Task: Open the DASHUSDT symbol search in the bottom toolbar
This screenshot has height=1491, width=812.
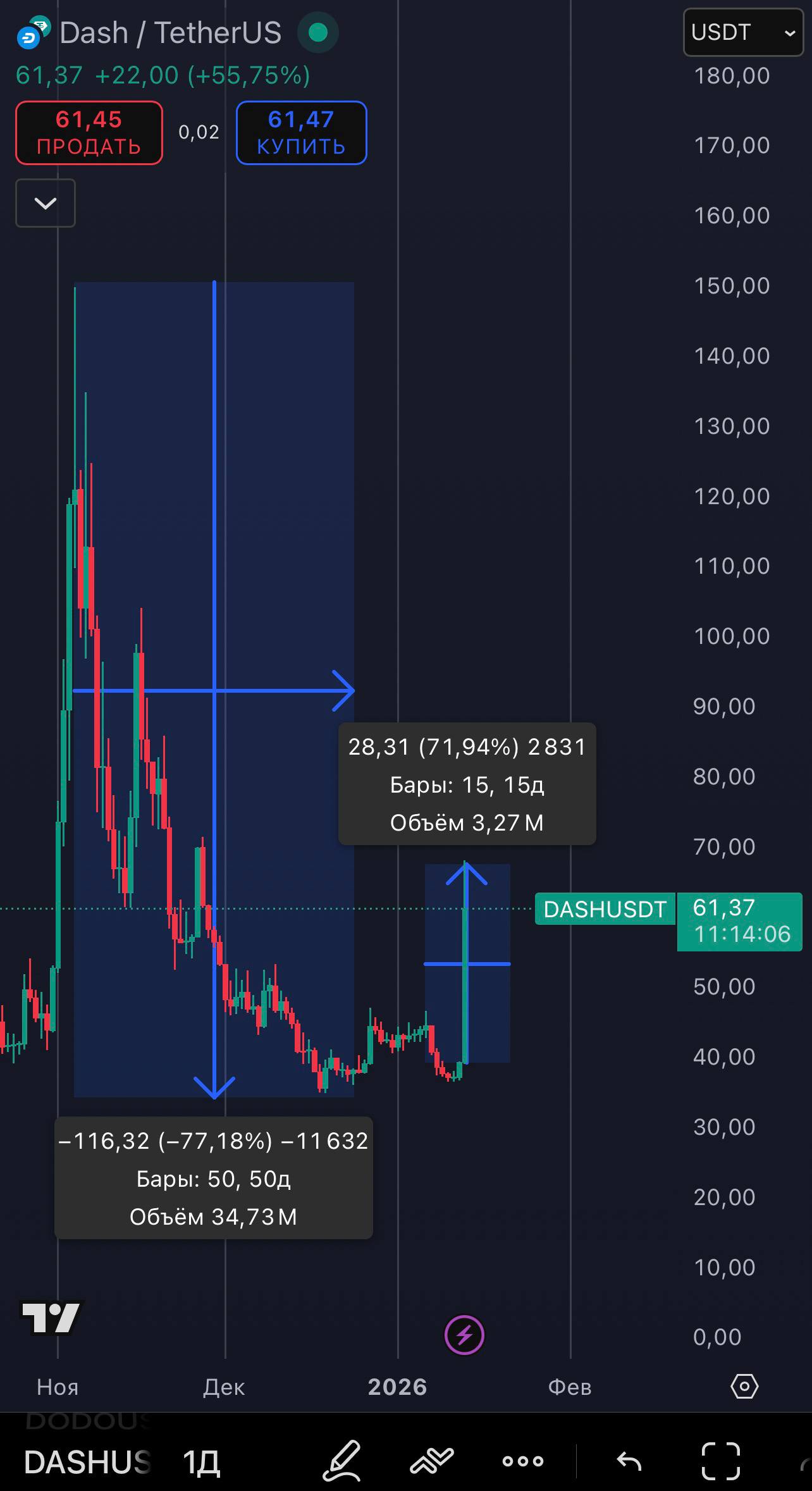Action: click(87, 1462)
